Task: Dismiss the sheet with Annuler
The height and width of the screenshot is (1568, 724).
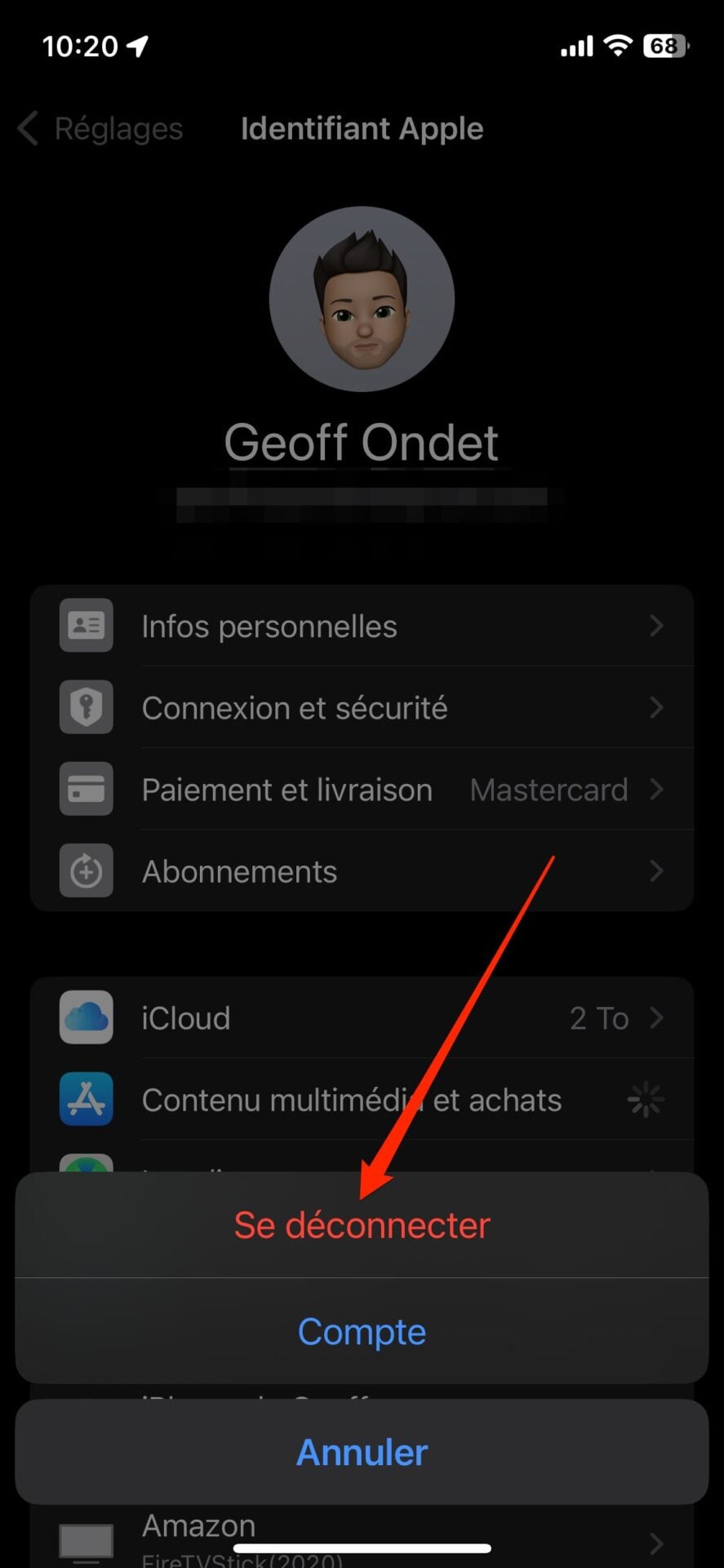Action: pyautogui.click(x=362, y=1453)
